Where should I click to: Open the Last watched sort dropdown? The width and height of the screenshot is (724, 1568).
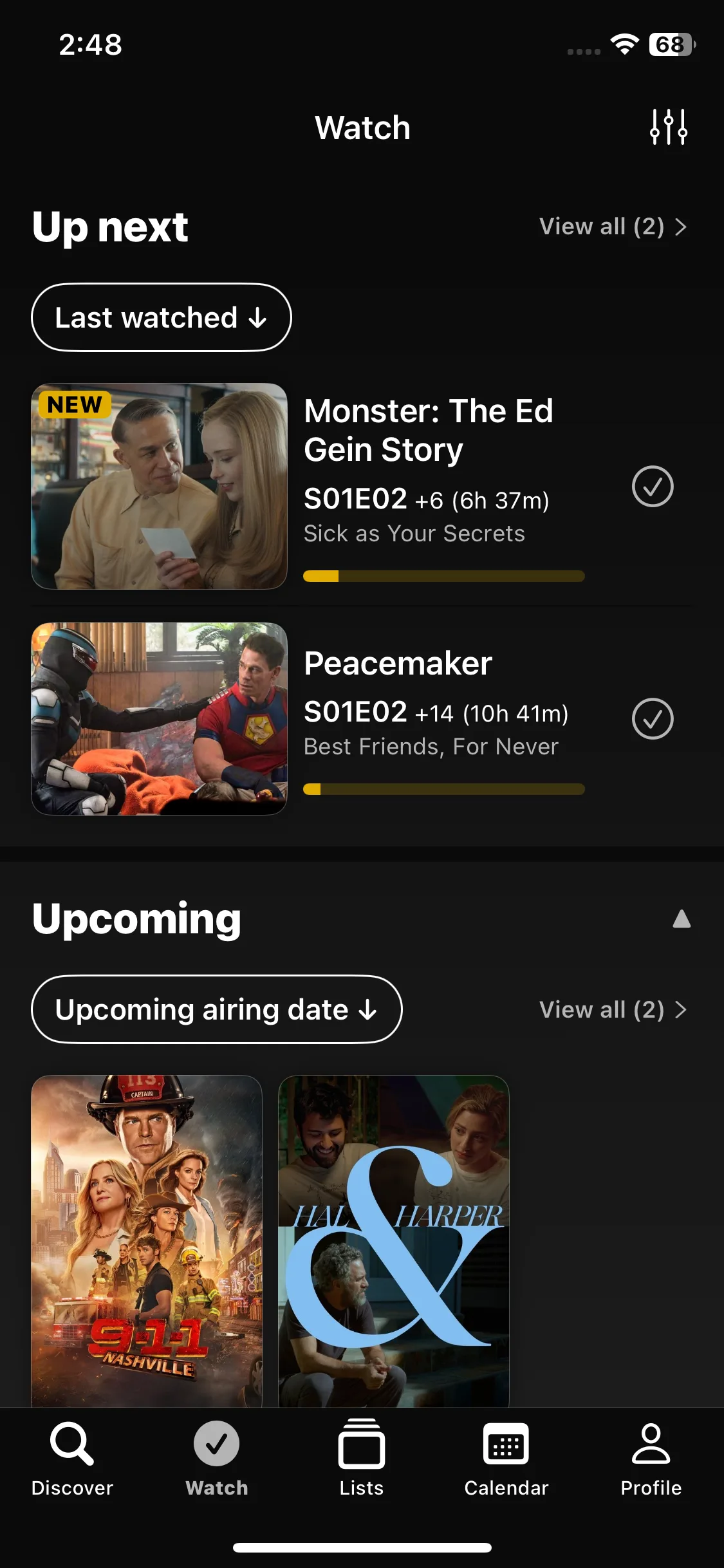[x=161, y=317]
